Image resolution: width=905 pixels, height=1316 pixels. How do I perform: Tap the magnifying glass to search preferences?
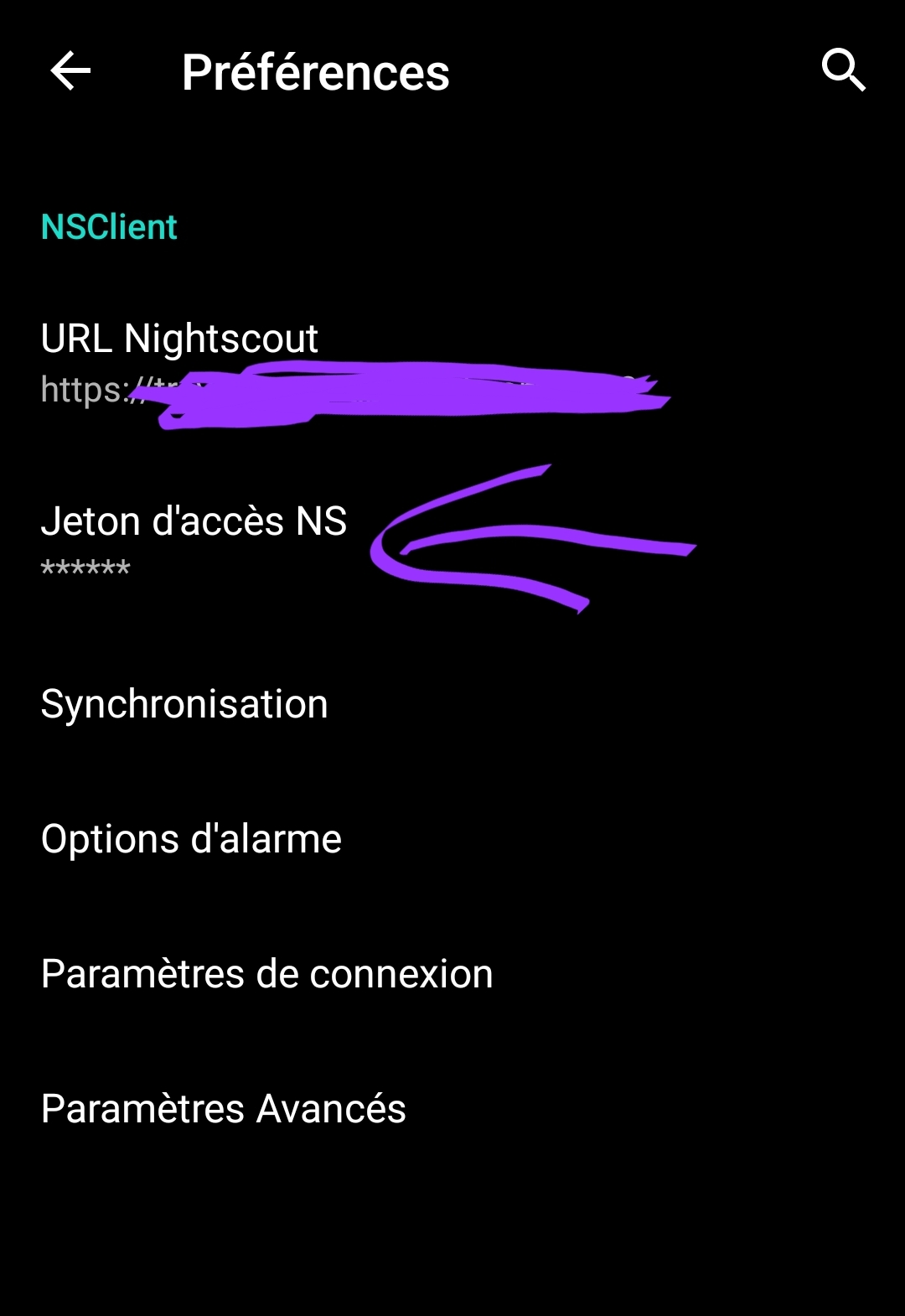pos(845,70)
